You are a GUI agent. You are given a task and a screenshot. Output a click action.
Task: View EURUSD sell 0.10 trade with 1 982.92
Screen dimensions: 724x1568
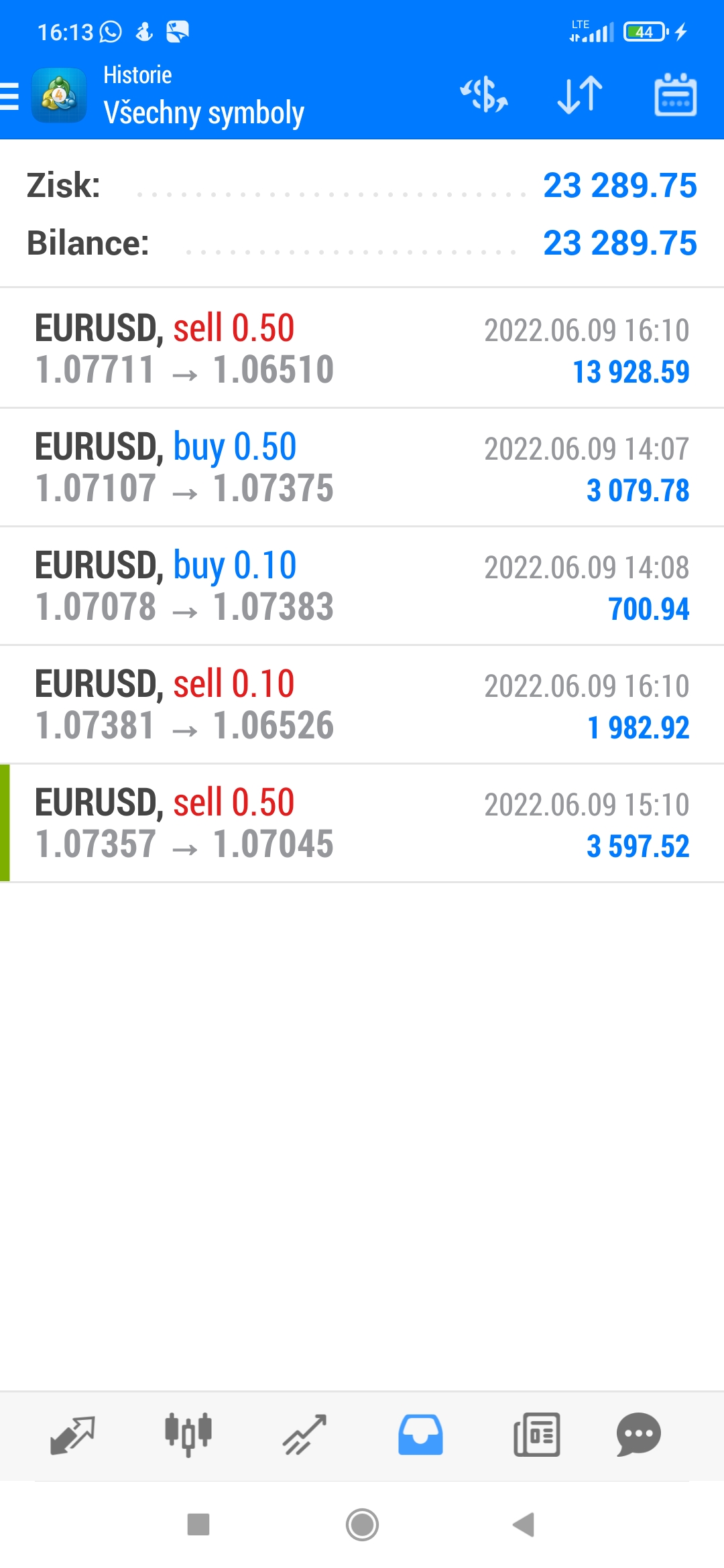click(x=362, y=704)
